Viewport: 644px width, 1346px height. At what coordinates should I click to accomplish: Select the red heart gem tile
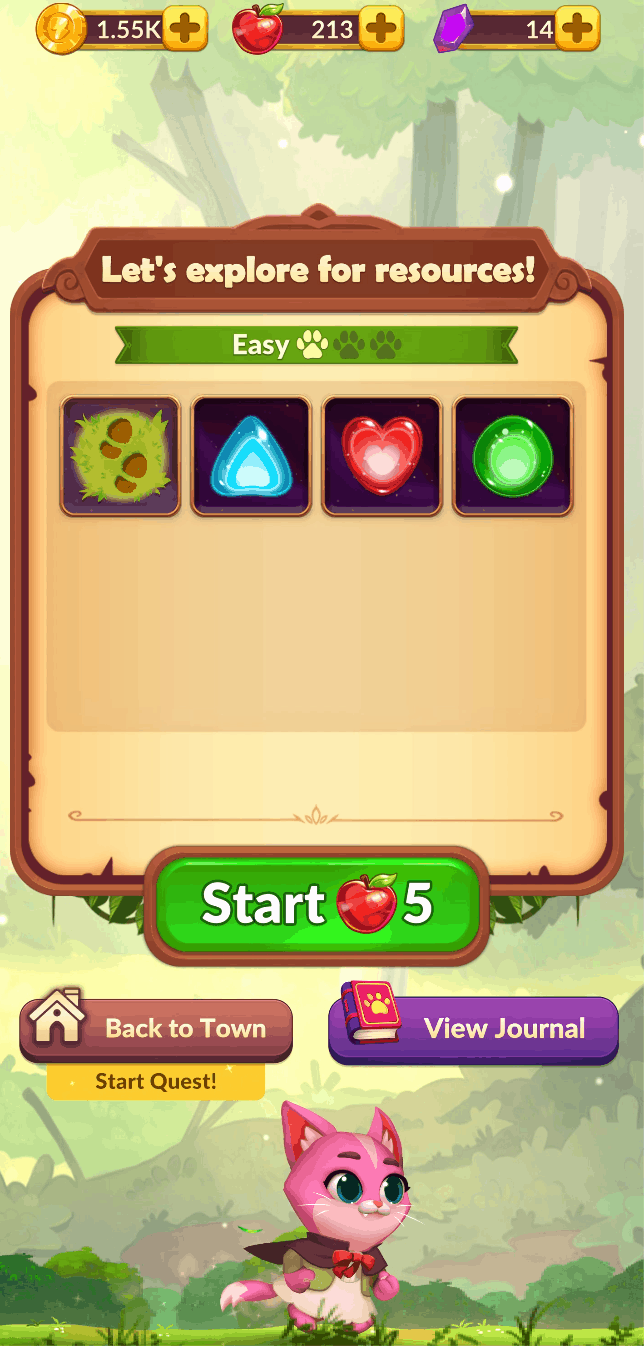[382, 456]
